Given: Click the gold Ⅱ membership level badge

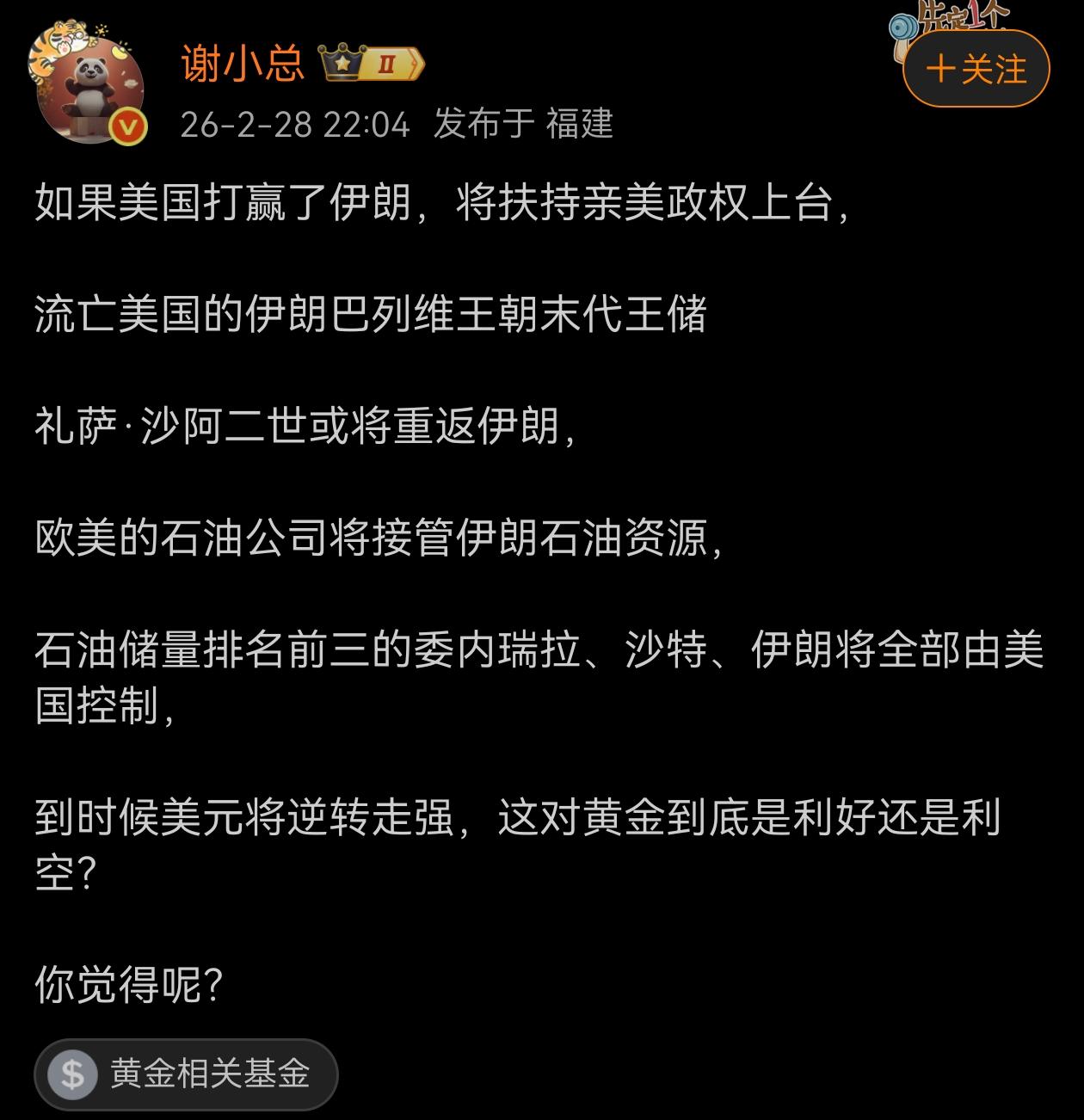Looking at the screenshot, I should click(x=389, y=62).
